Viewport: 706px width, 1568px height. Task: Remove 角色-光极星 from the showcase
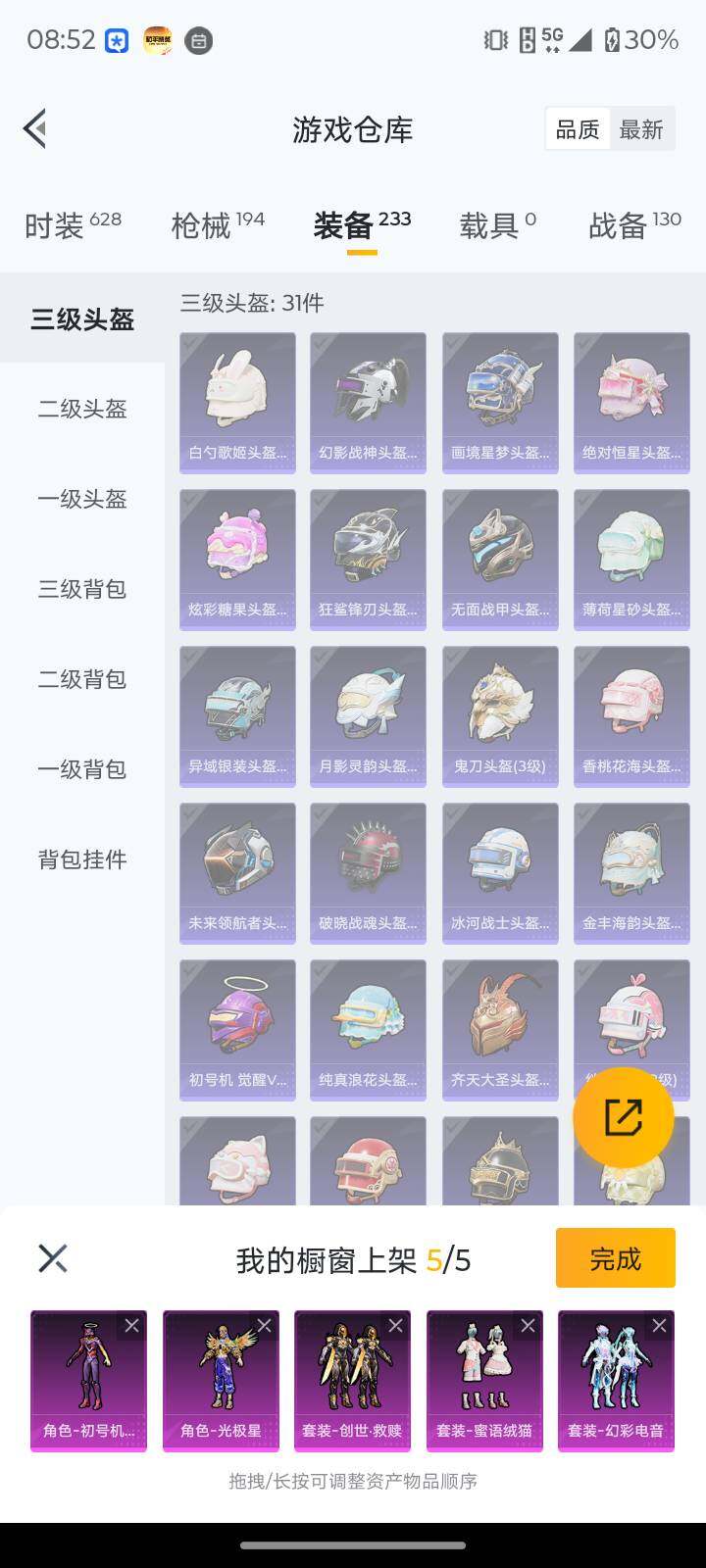264,1326
